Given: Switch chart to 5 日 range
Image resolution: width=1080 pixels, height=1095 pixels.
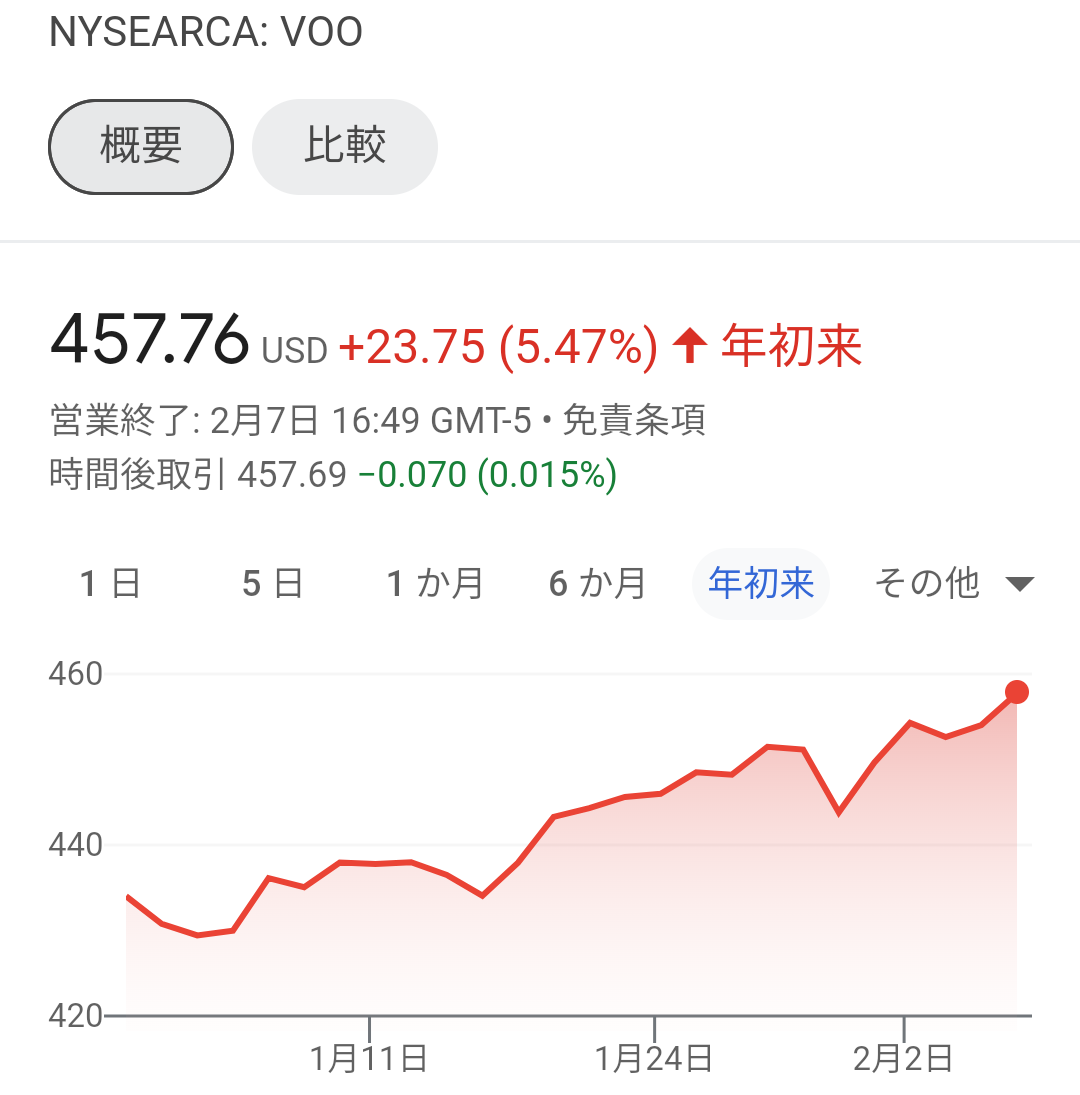Looking at the screenshot, I should 272,584.
